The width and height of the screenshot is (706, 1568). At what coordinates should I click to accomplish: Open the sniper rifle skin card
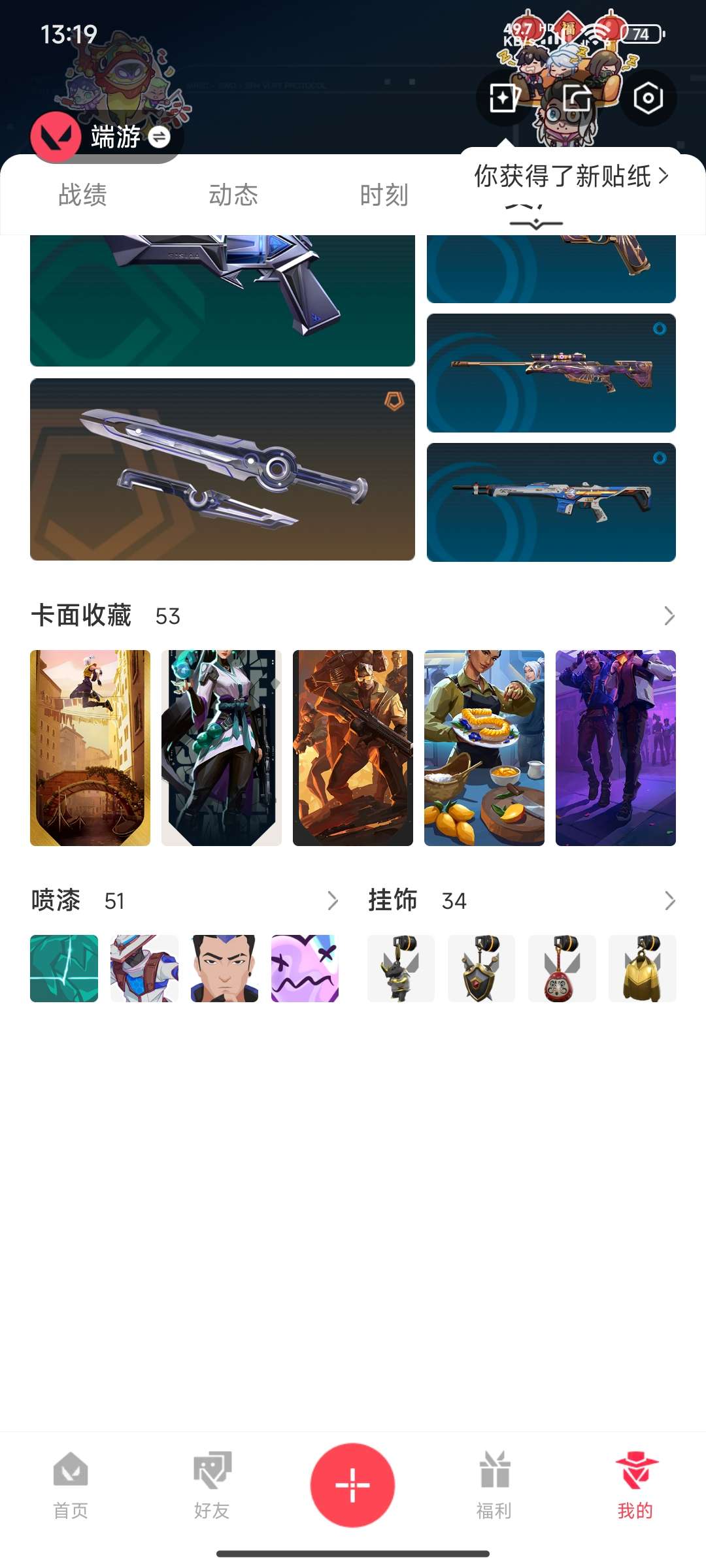pyautogui.click(x=551, y=372)
